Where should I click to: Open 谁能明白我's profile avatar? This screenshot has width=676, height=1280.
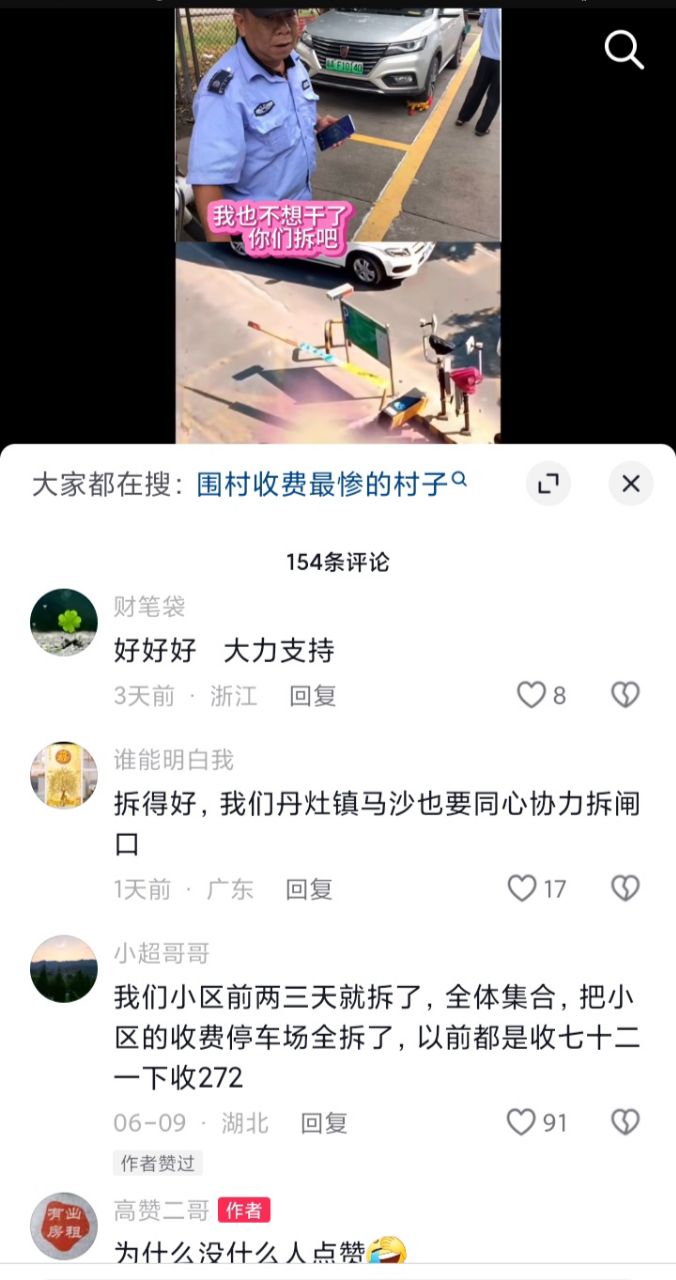pyautogui.click(x=64, y=775)
